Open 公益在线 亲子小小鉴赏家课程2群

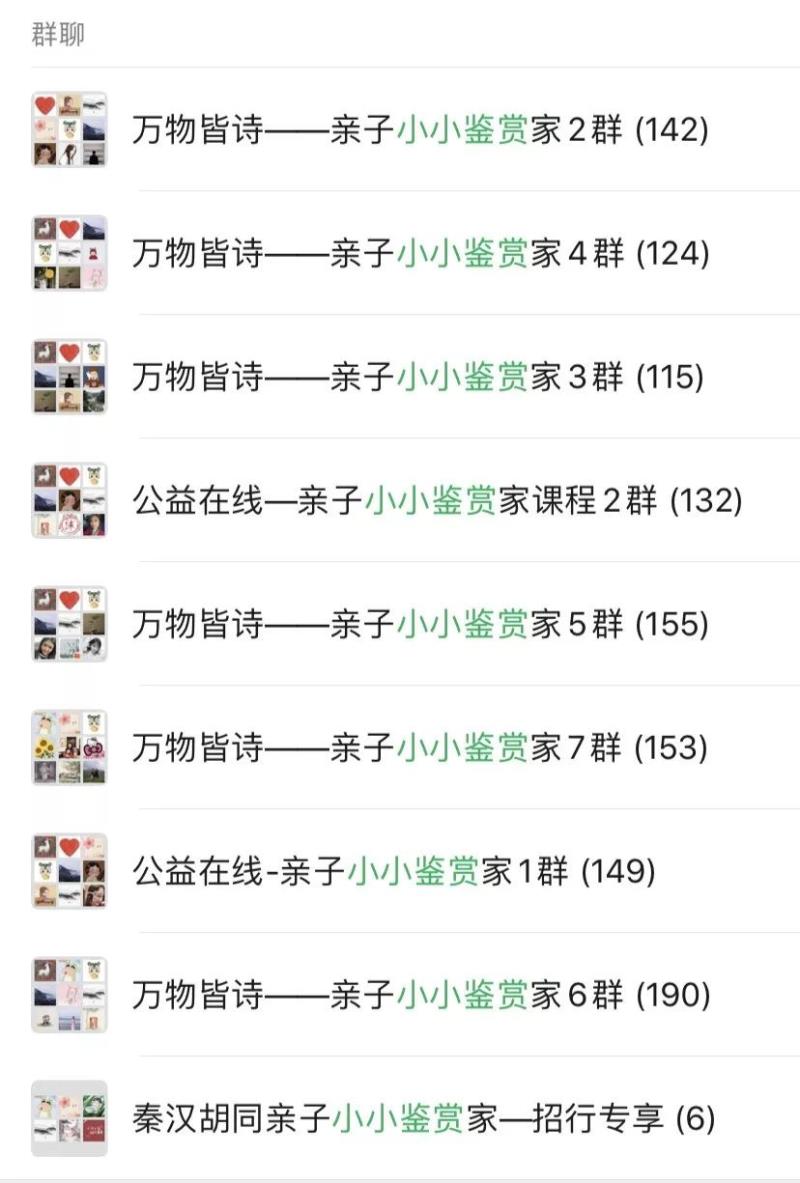(436, 501)
